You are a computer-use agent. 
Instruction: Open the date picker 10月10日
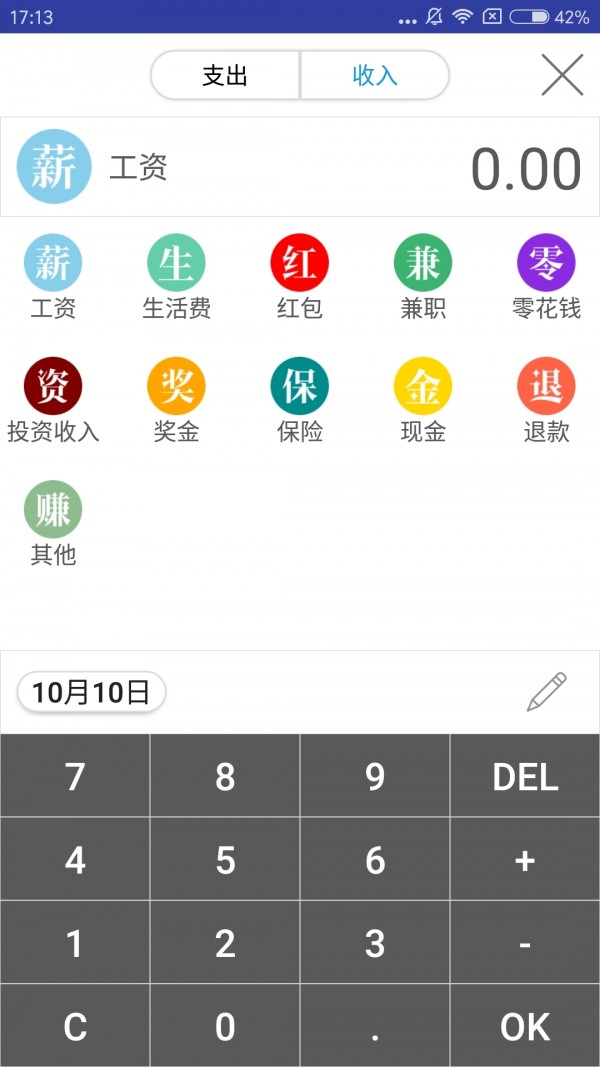[x=91, y=692]
